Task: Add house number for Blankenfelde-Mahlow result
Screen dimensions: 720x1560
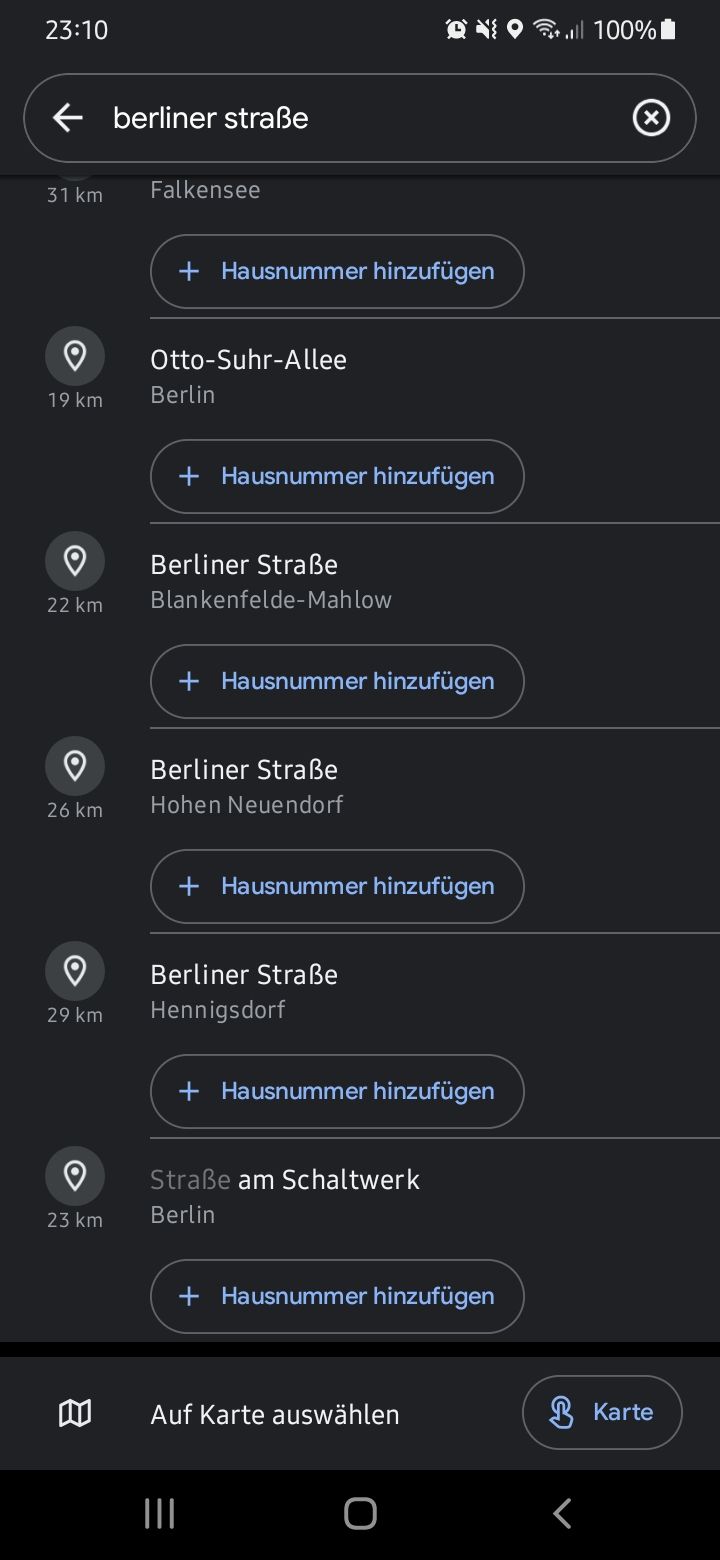Action: (337, 681)
